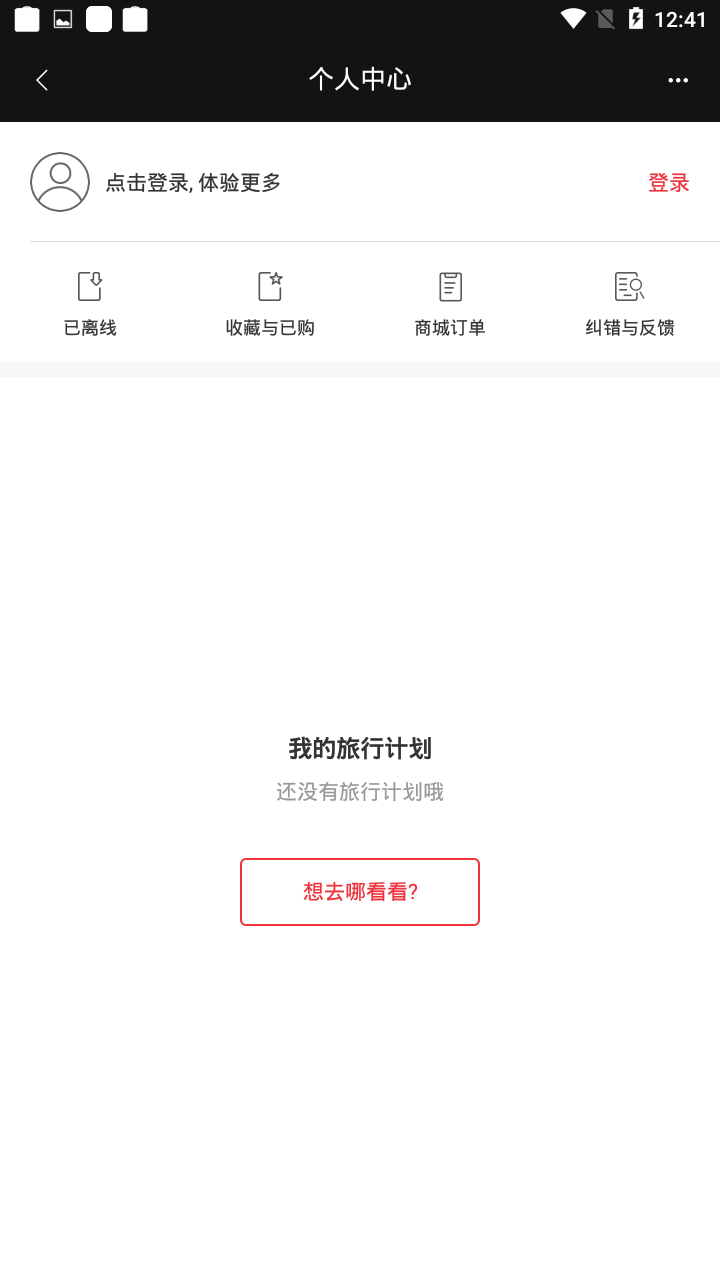Tap the battery charging indicator
720x1280 pixels.
[637, 17]
